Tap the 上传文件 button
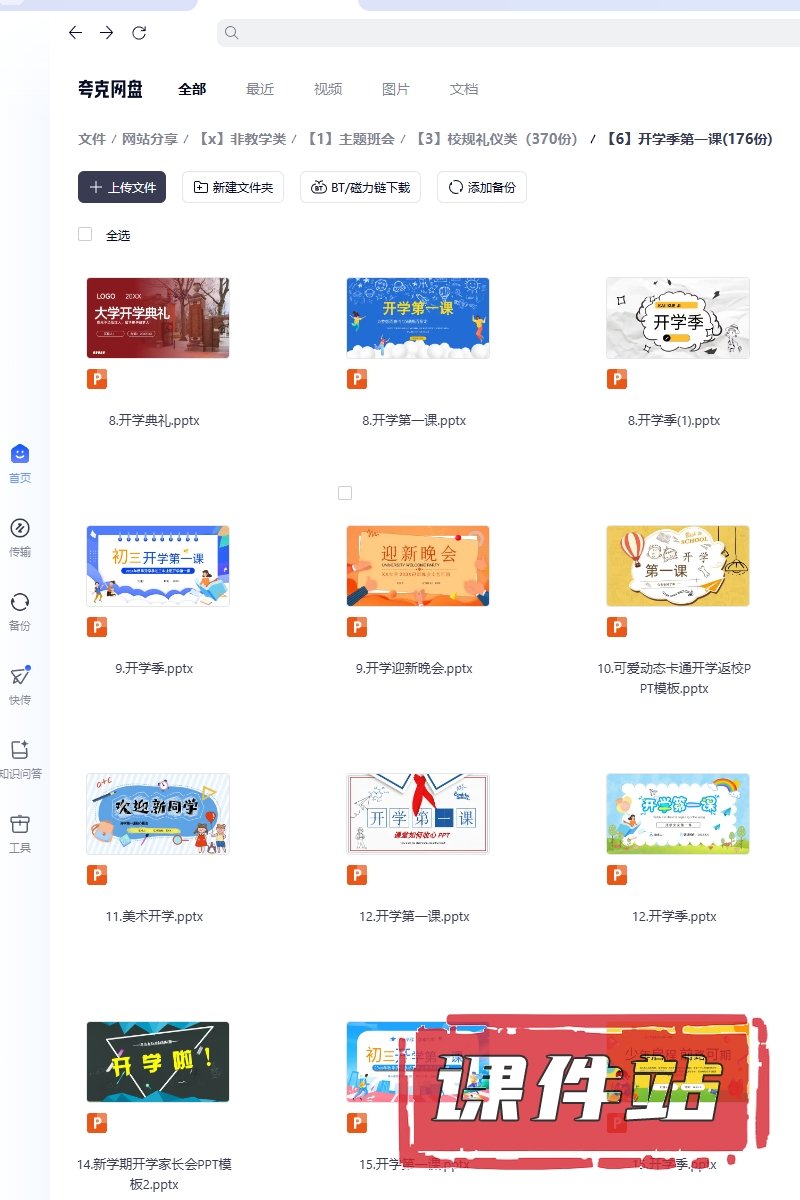This screenshot has width=800, height=1200. pos(122,187)
